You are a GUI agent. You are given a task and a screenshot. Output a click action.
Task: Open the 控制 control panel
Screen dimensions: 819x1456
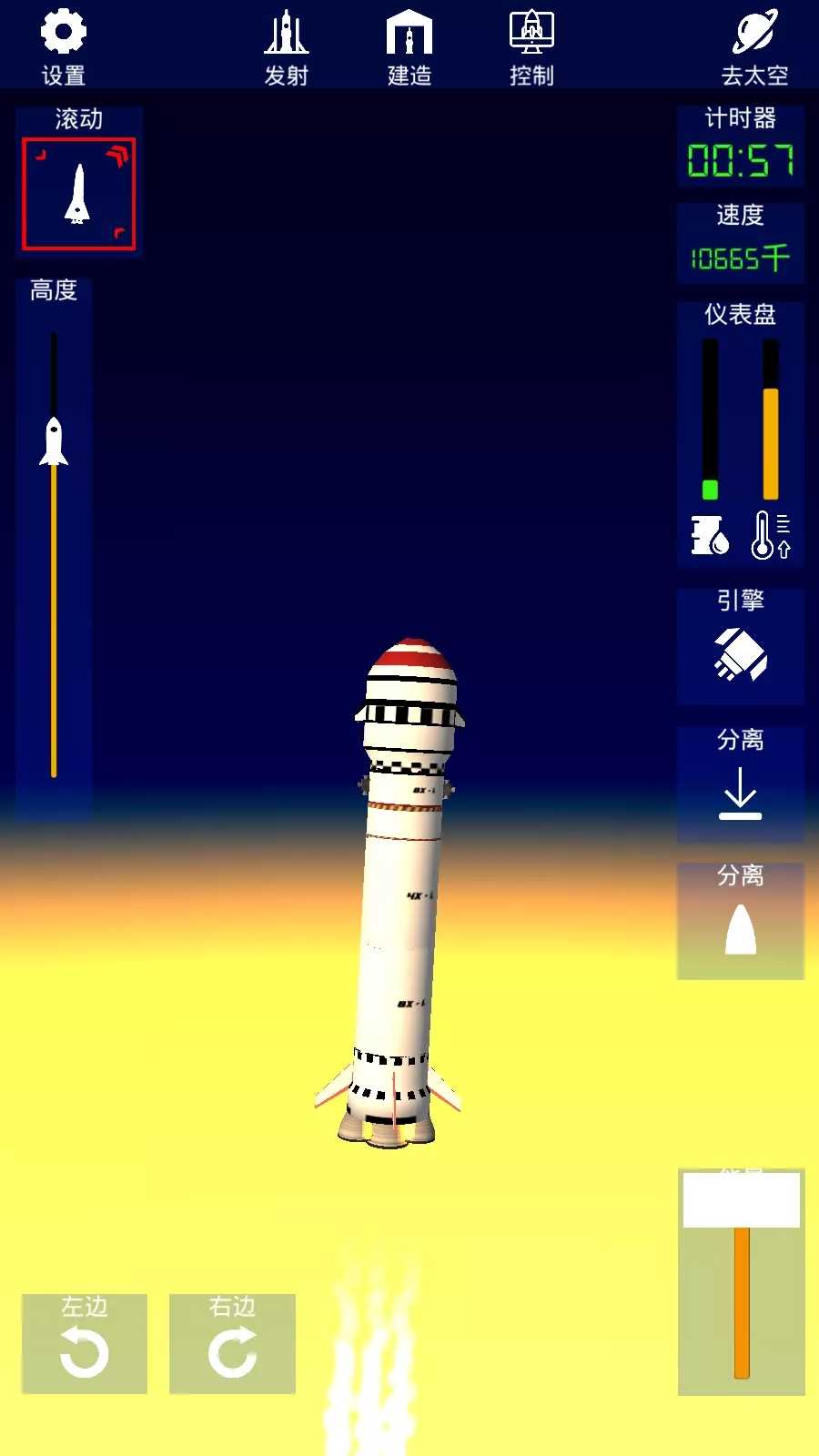pyautogui.click(x=531, y=47)
